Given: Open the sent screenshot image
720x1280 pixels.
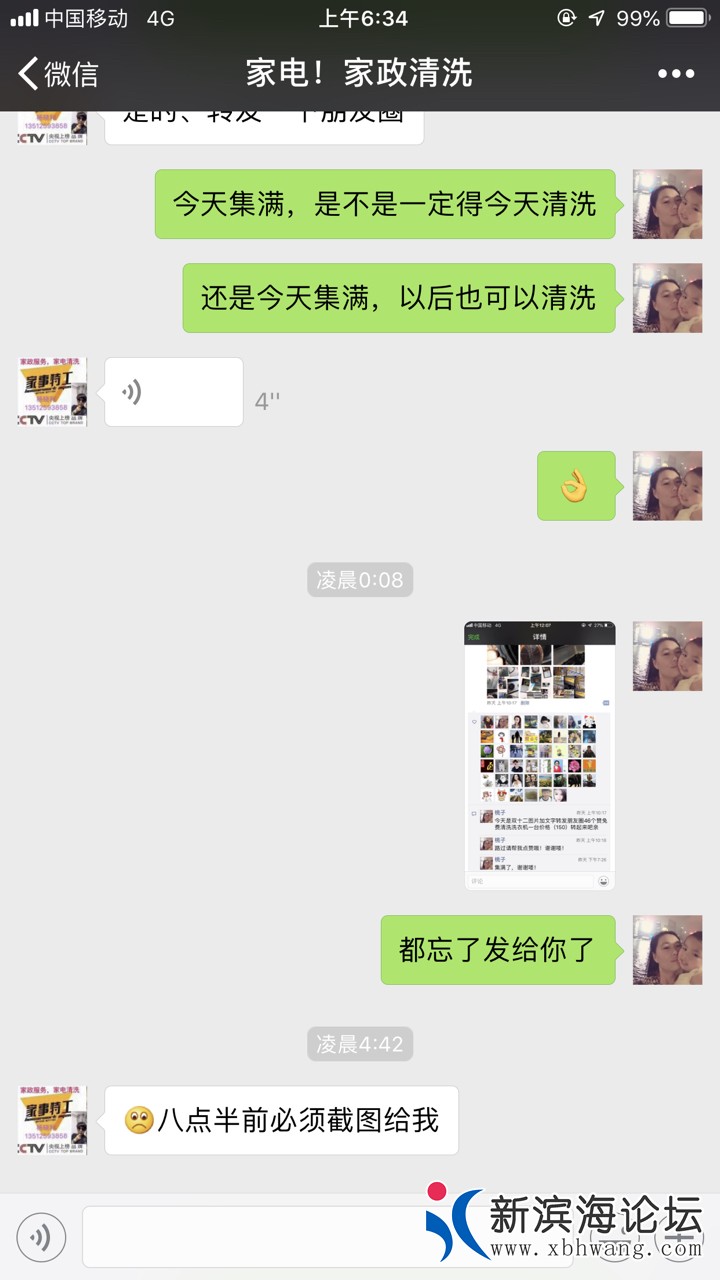Looking at the screenshot, I should tap(539, 756).
